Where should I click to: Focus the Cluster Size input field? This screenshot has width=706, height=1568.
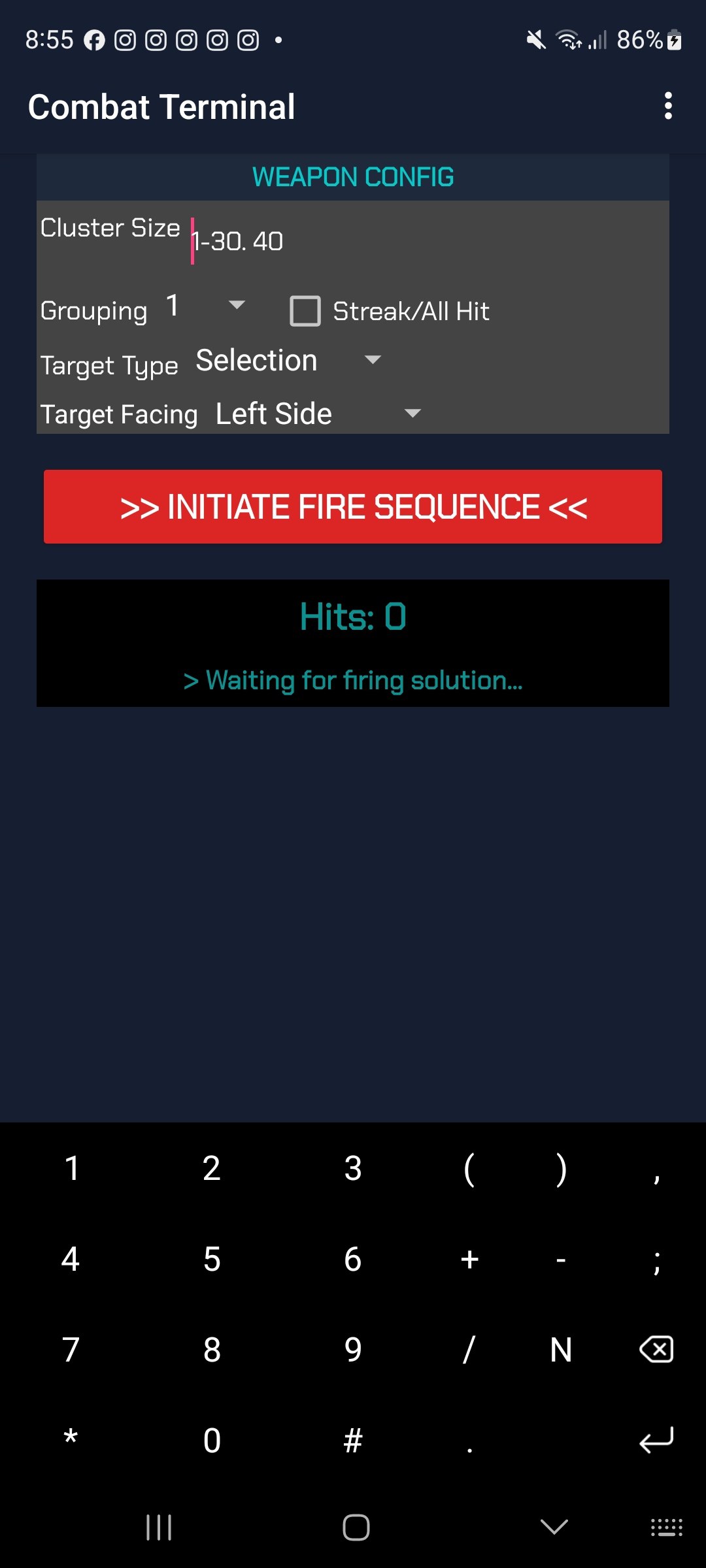click(x=425, y=242)
